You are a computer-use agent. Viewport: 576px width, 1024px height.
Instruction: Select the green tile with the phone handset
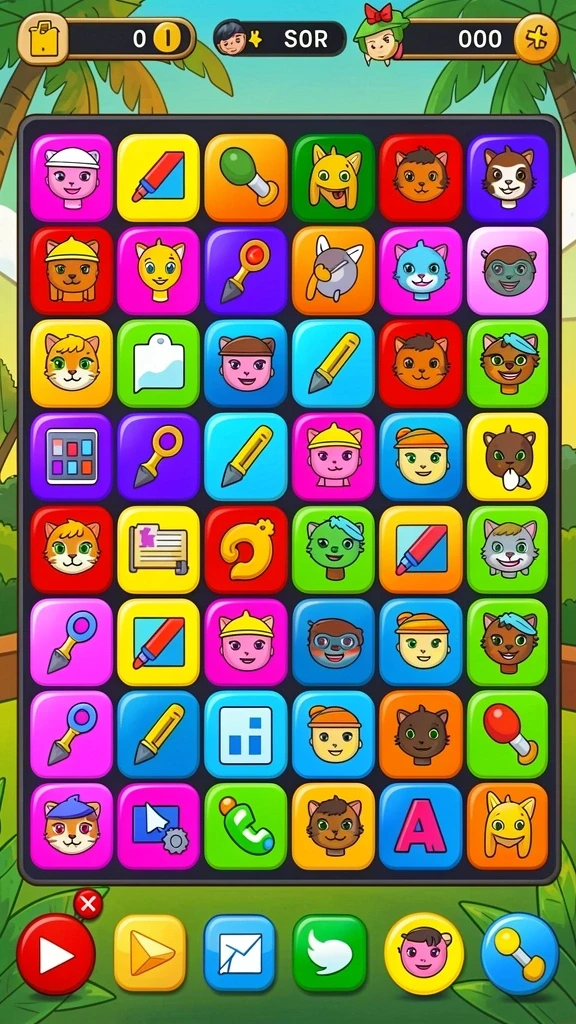point(246,826)
